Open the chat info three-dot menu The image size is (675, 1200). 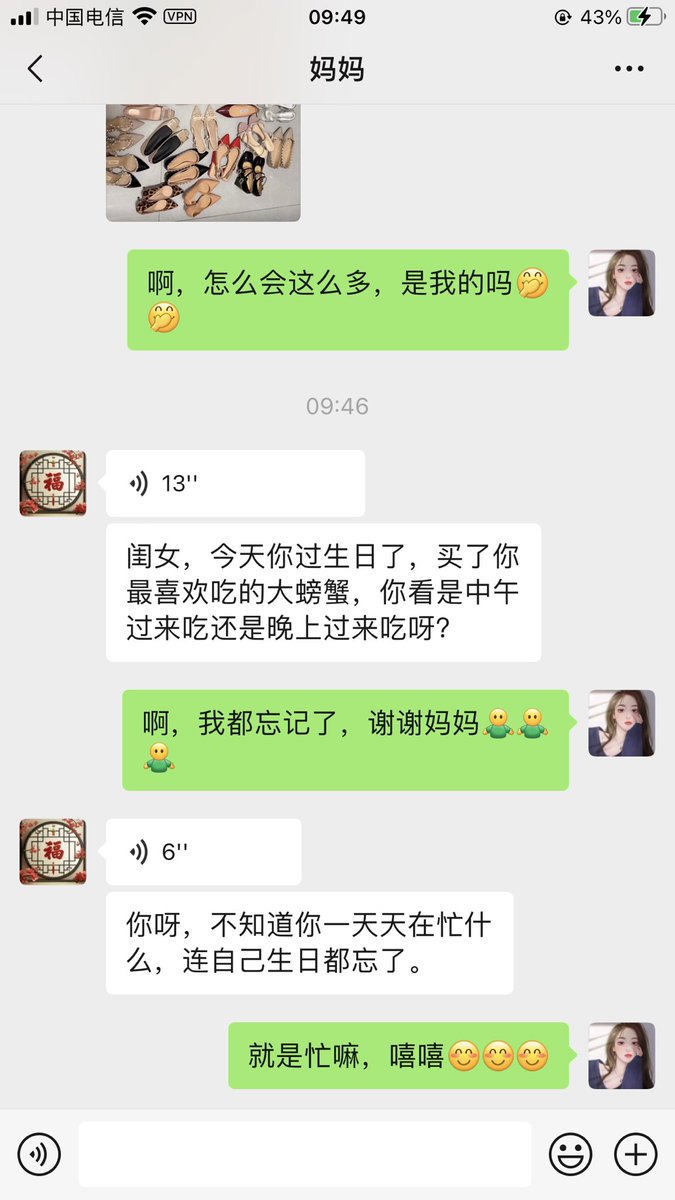click(x=629, y=69)
